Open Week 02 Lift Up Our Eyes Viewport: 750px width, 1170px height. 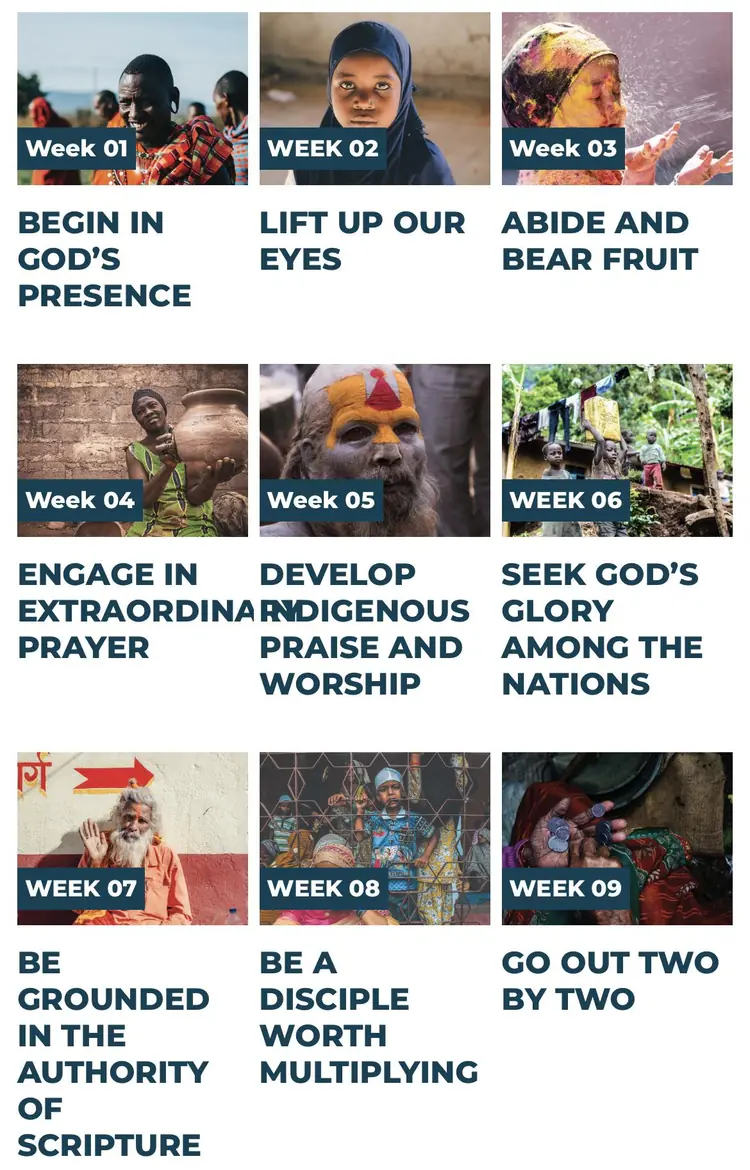pos(374,99)
